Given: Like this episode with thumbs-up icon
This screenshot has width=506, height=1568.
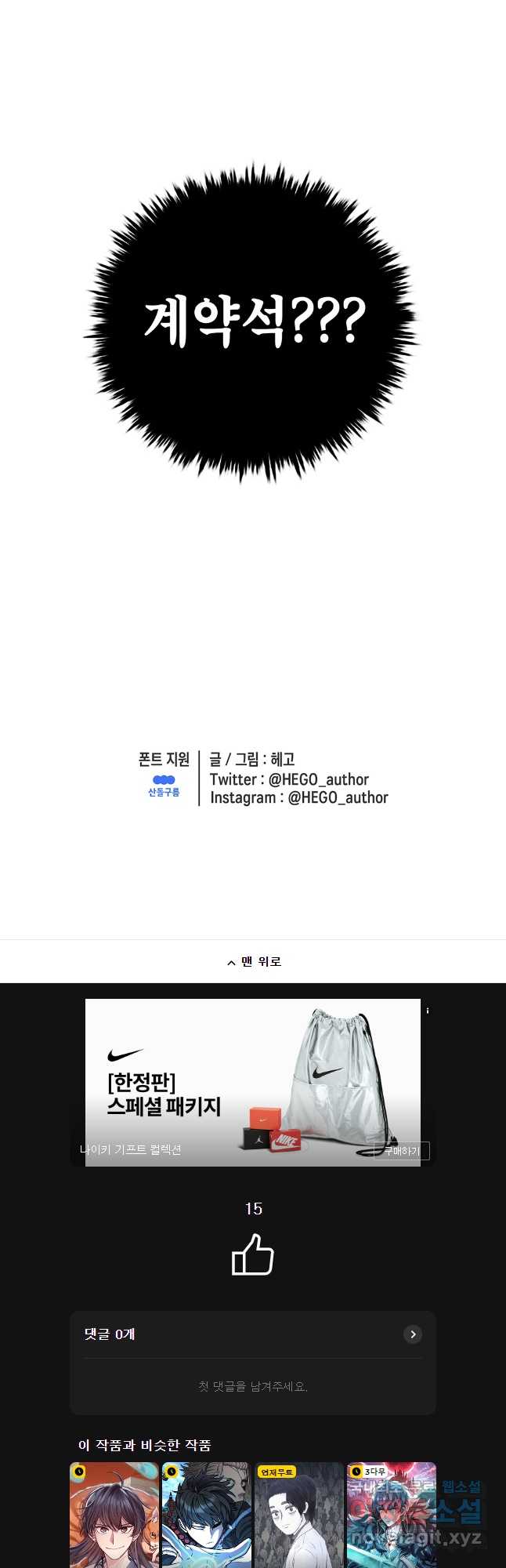Looking at the screenshot, I should coord(252,1255).
